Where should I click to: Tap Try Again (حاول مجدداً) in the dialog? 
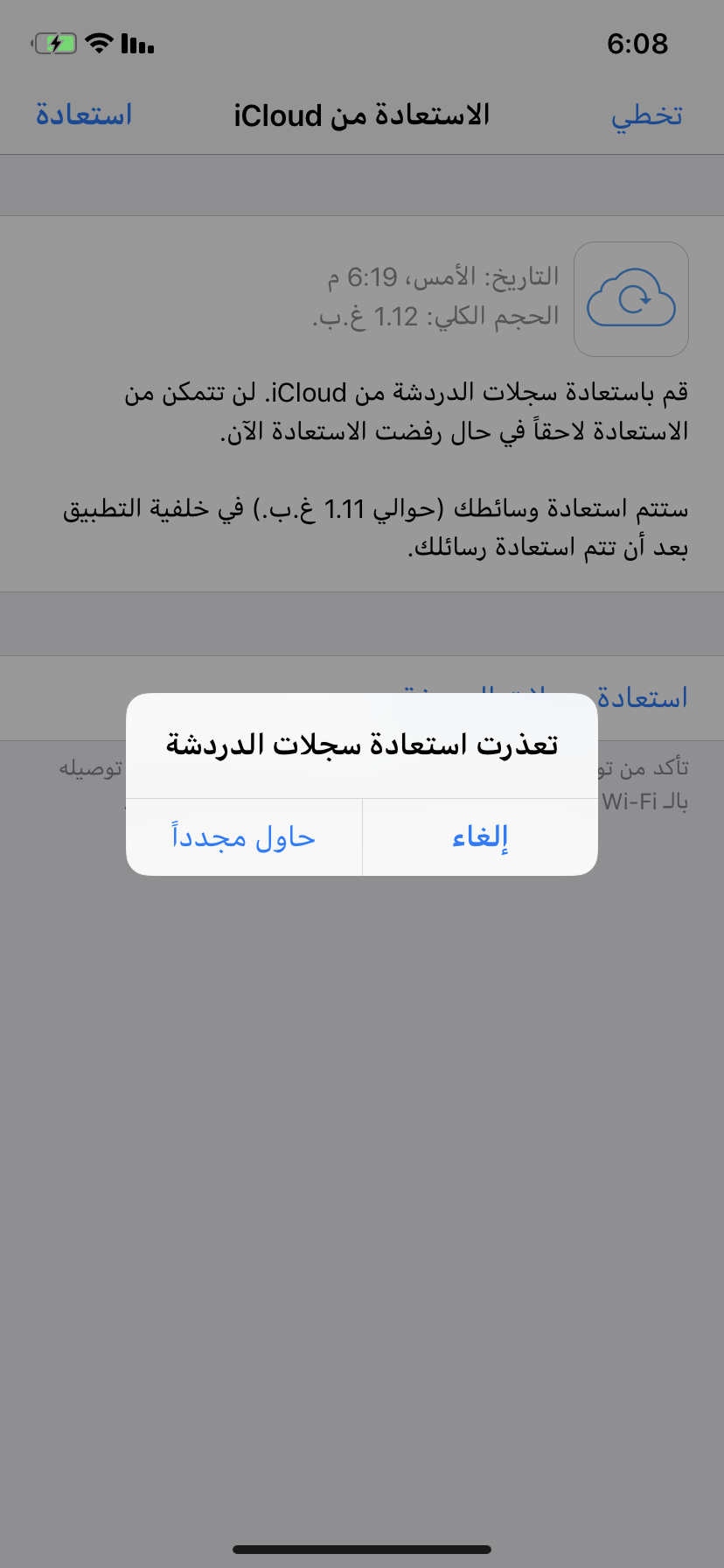[x=244, y=837]
